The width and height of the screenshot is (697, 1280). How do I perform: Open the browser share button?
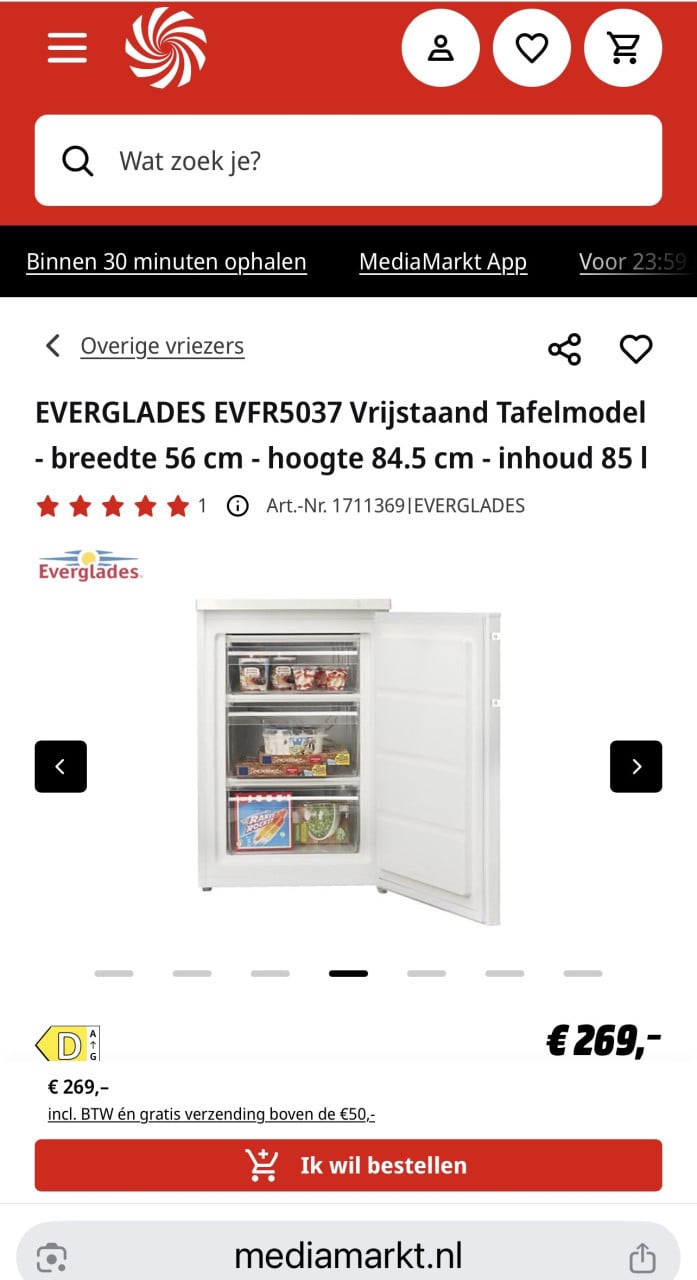[641, 1257]
